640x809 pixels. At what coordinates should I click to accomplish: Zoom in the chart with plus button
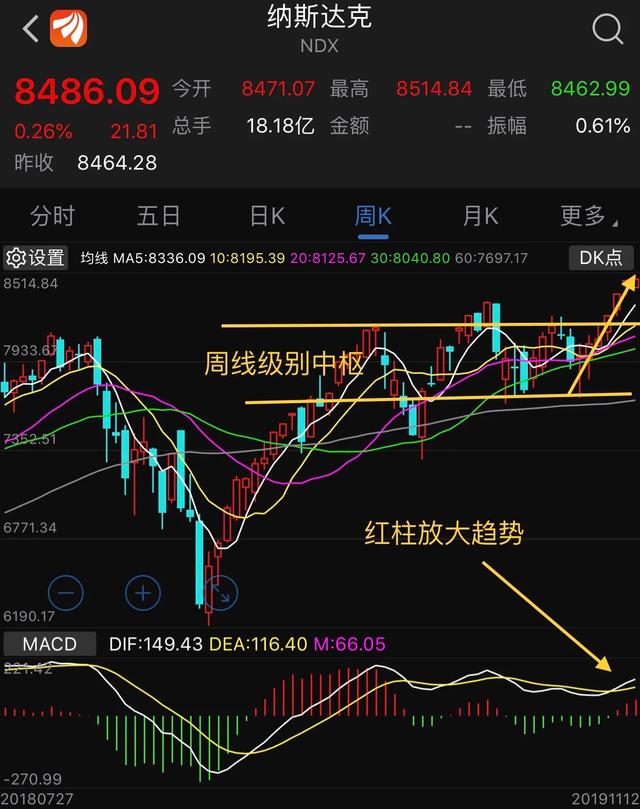point(143,593)
